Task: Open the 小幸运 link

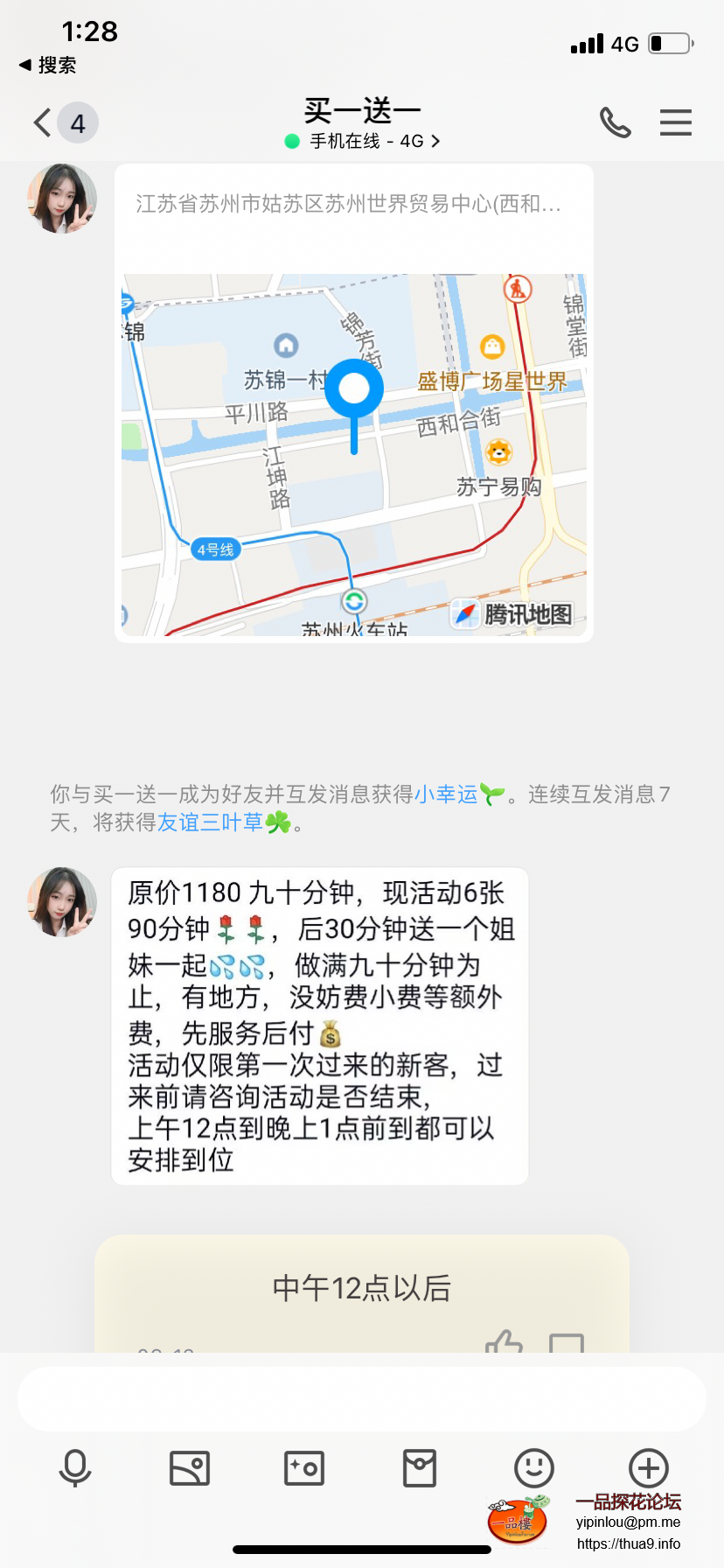Action: point(446,794)
